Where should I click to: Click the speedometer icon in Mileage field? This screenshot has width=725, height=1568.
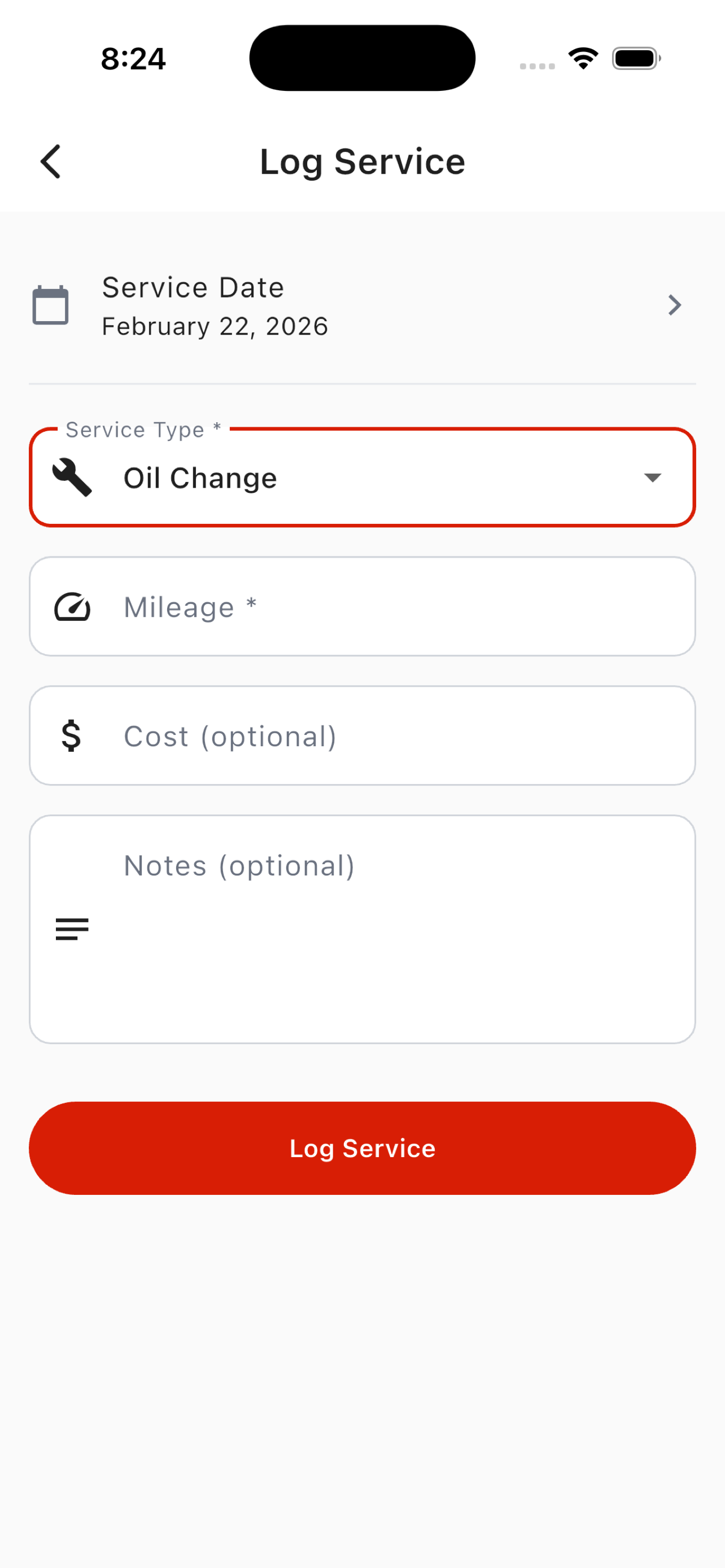[72, 606]
